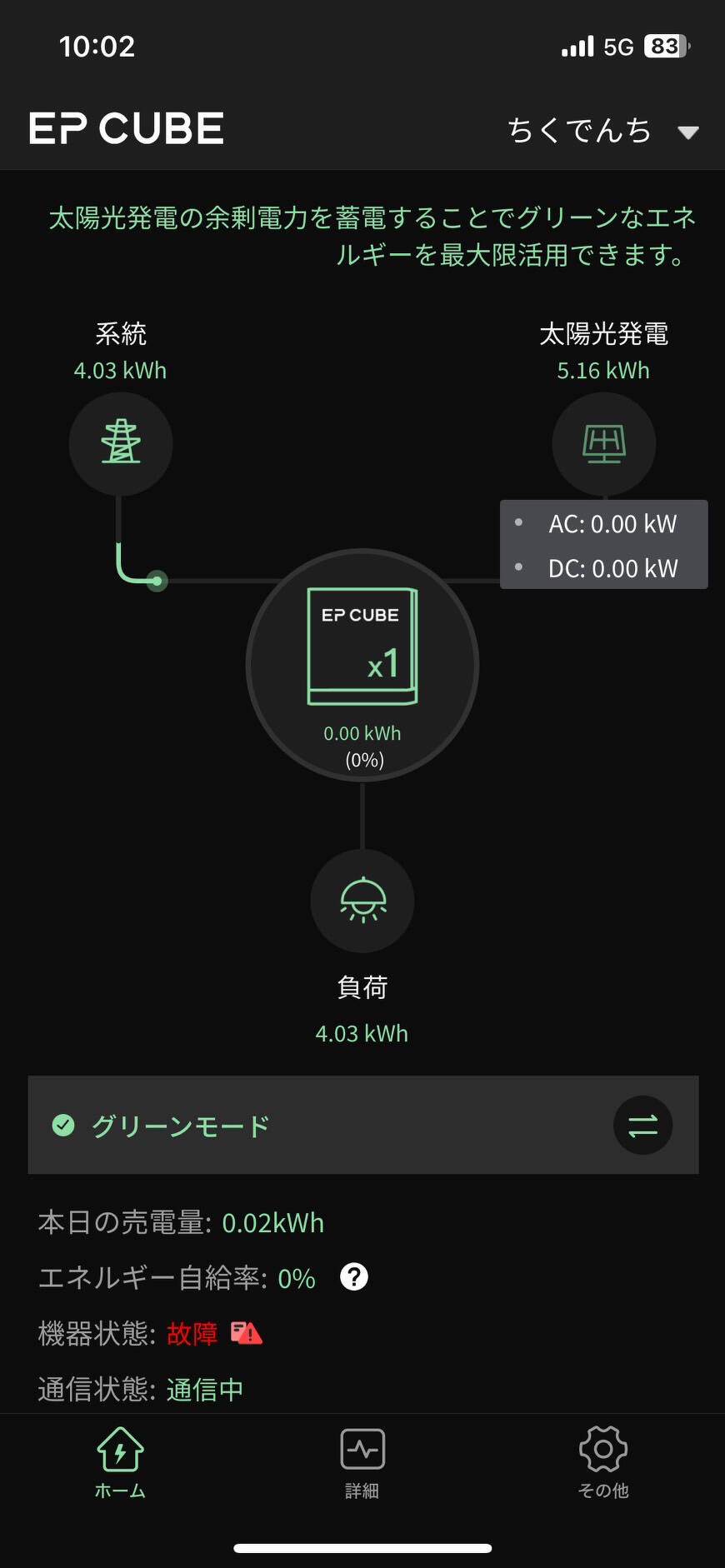Go to the ホーム tab
The width and height of the screenshot is (725, 1568).
coord(121,1462)
